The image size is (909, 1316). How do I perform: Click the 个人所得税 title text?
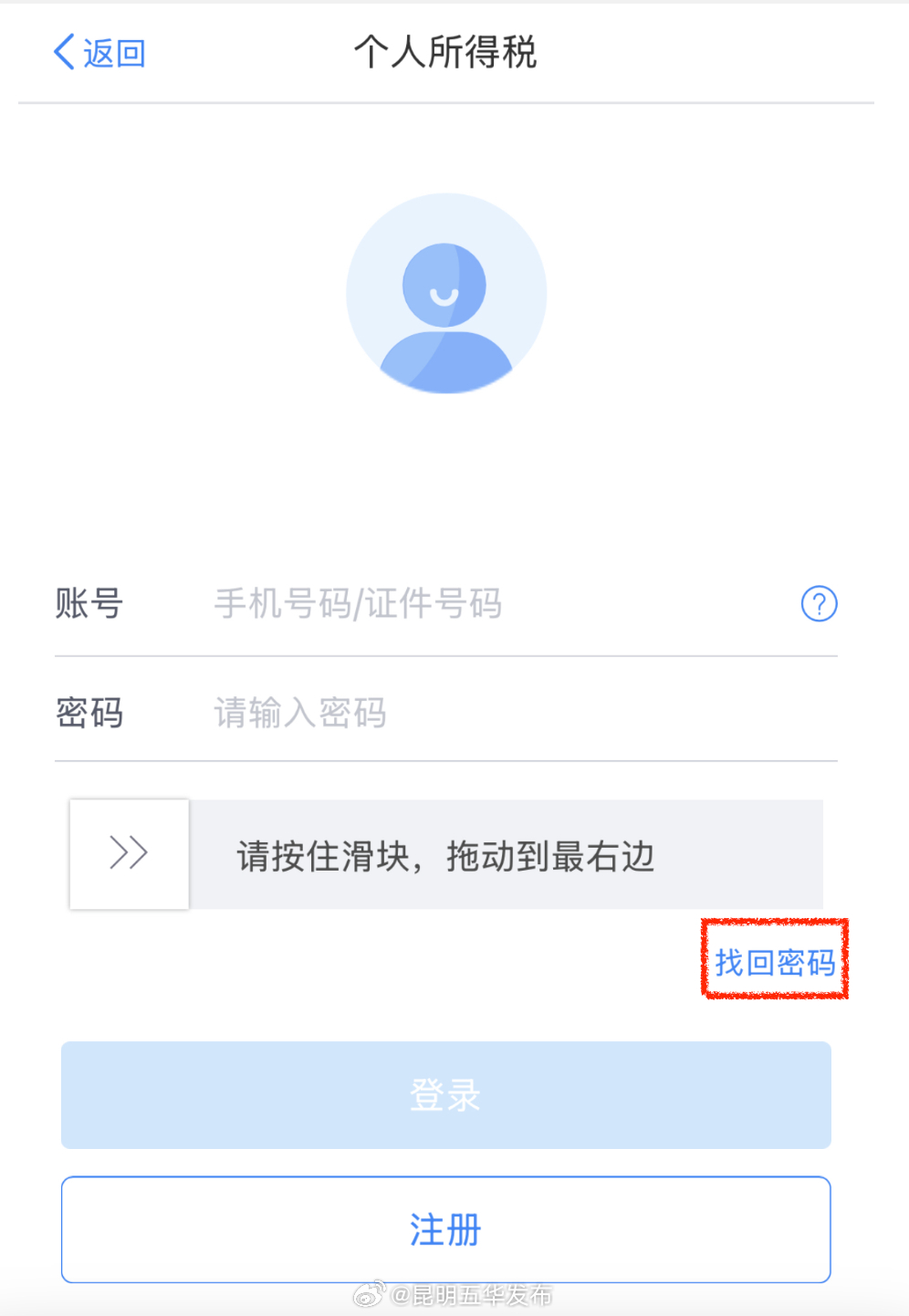click(446, 54)
